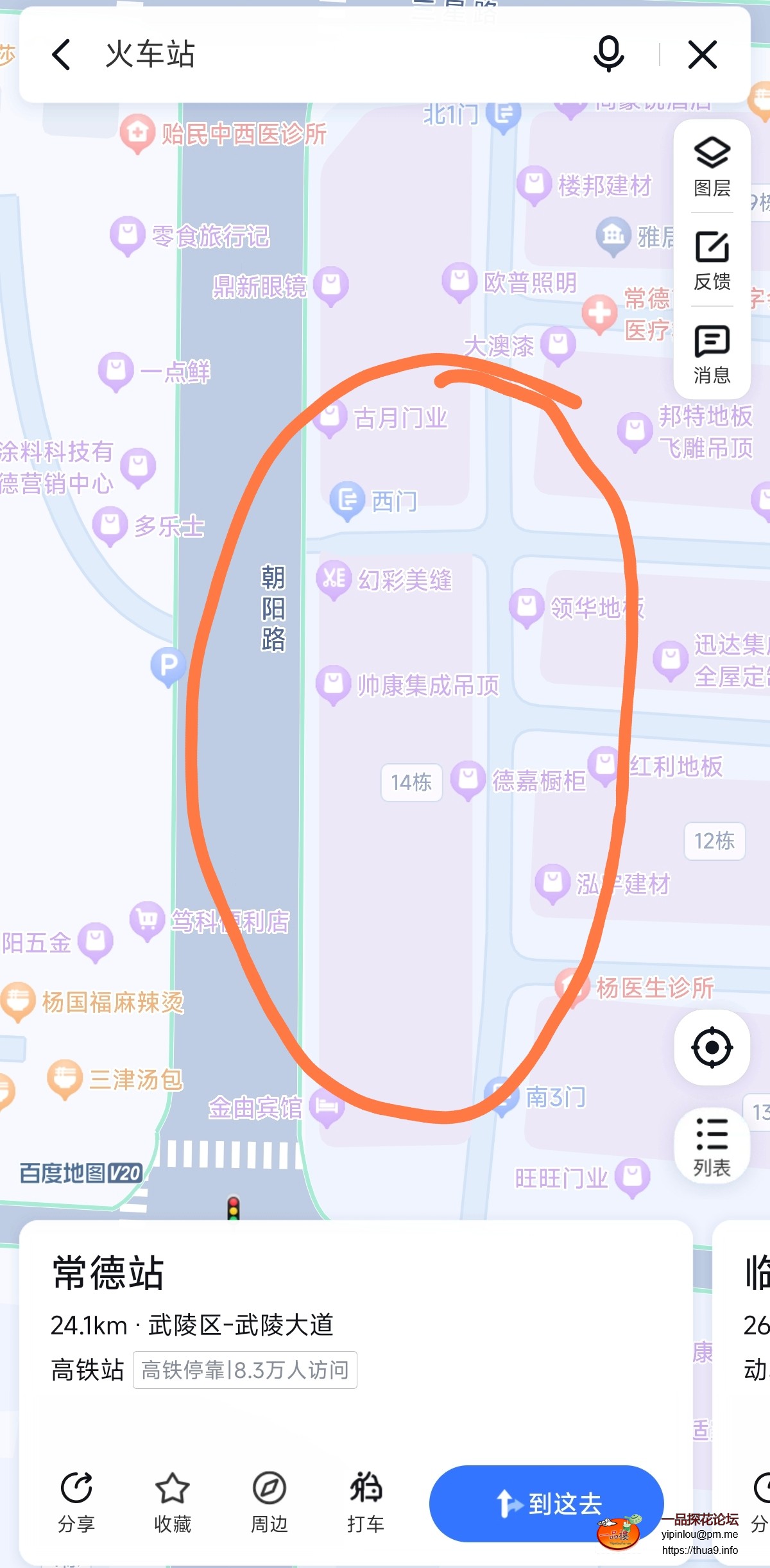The height and width of the screenshot is (1568, 770).
Task: Go back using the left chevron arrow
Action: tap(61, 55)
